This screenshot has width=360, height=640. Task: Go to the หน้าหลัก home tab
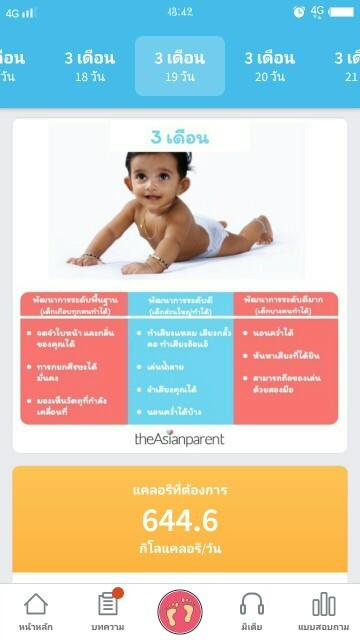(36, 612)
